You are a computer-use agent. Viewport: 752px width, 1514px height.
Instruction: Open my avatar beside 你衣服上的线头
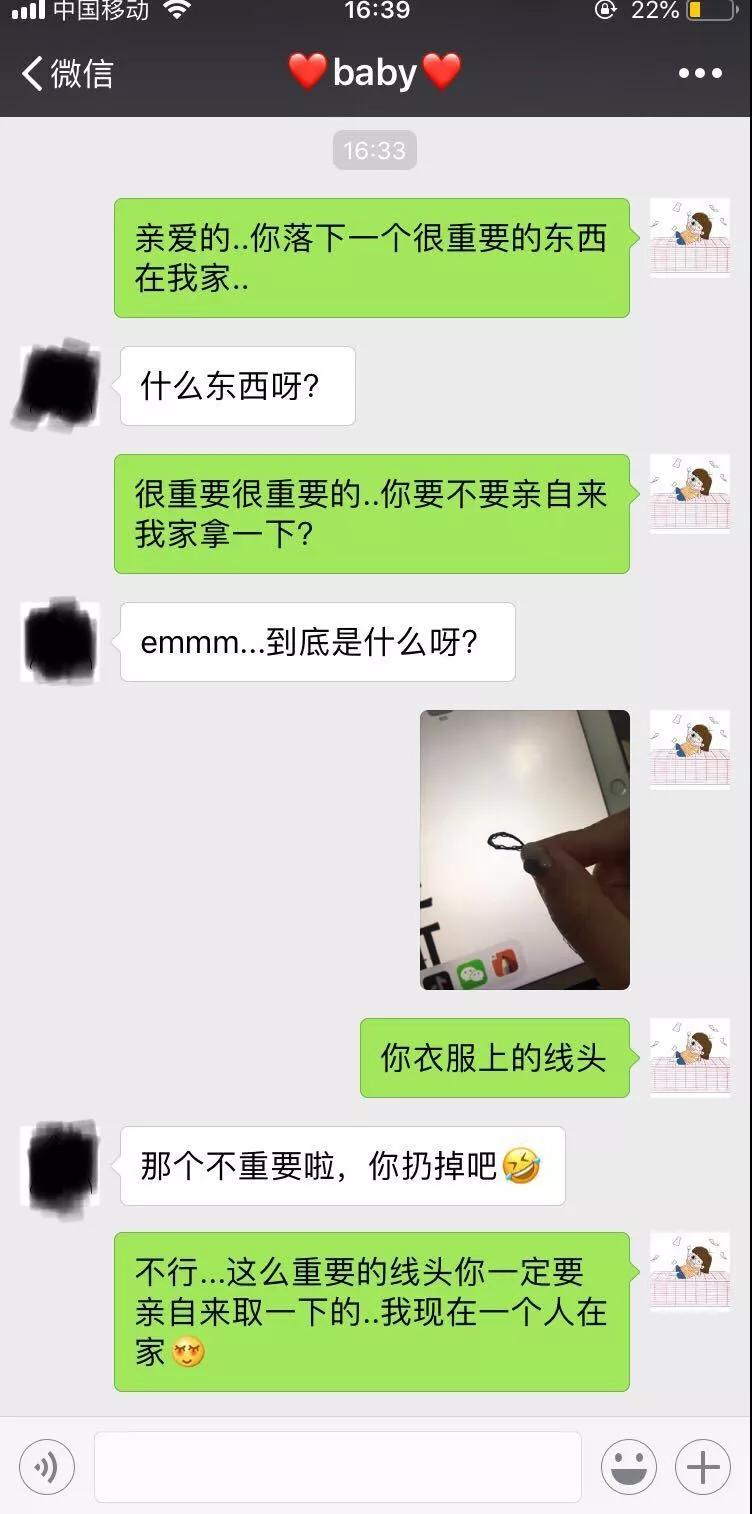pos(690,1057)
